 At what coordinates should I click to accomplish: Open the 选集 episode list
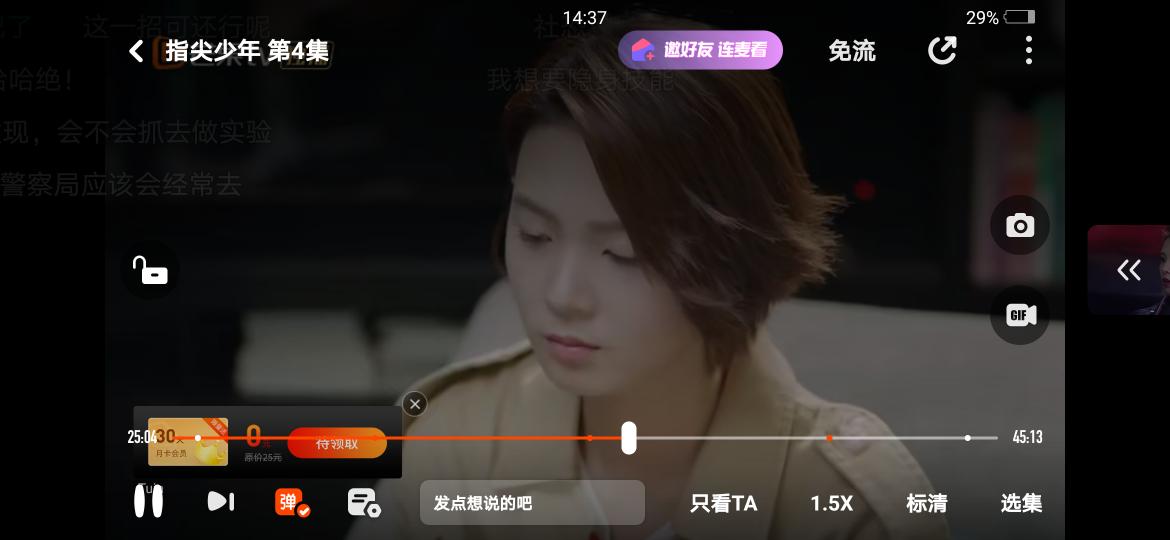click(x=1021, y=503)
